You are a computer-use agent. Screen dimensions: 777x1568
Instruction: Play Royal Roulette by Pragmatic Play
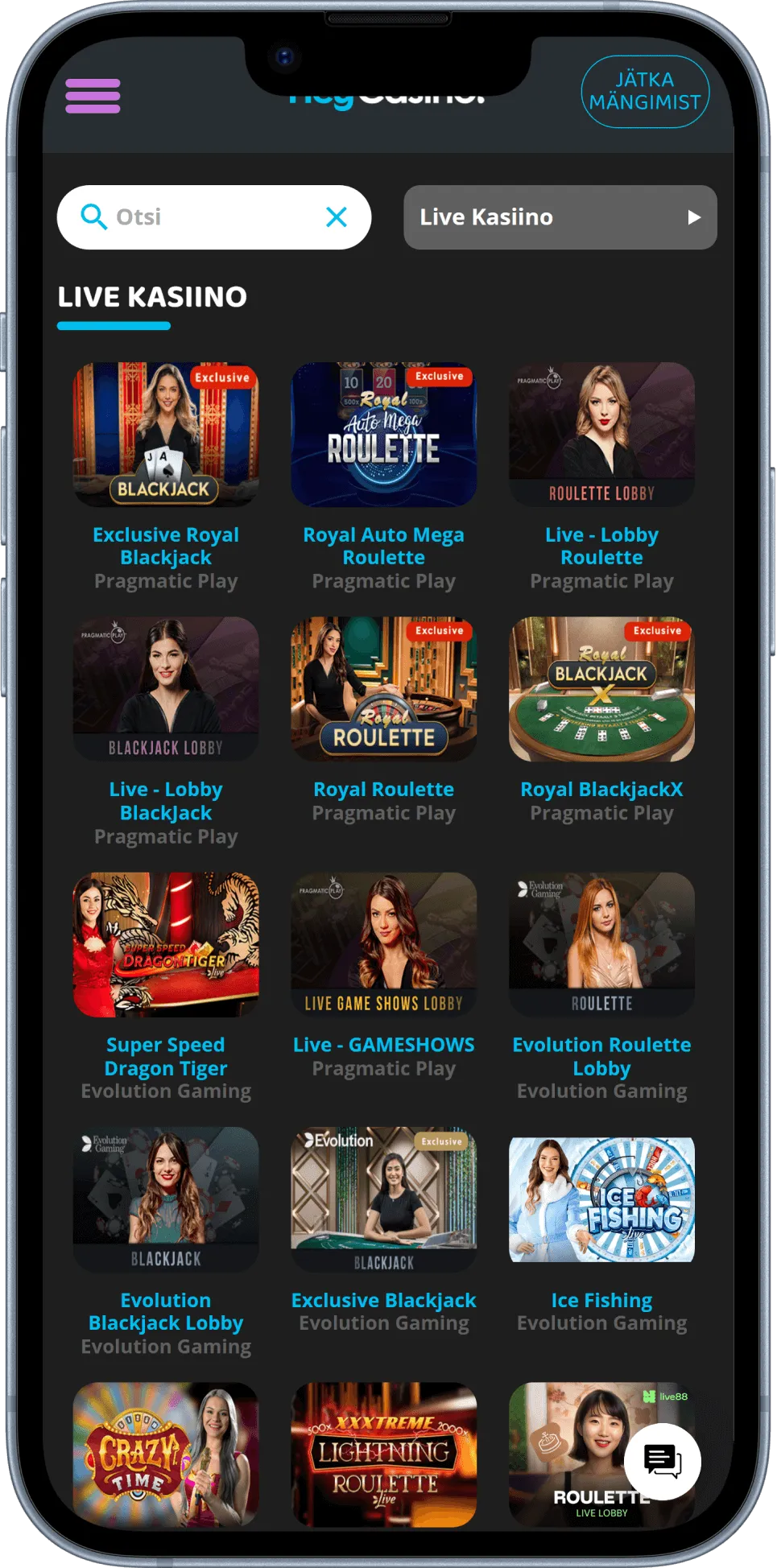tap(383, 689)
